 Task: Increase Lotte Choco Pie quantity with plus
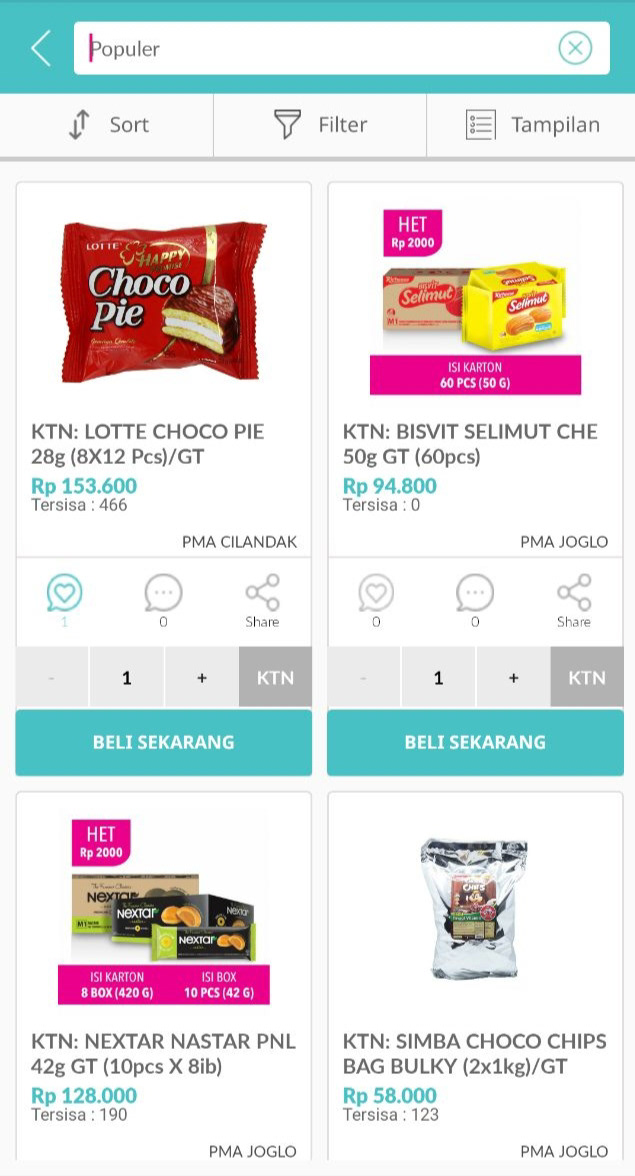(x=202, y=677)
